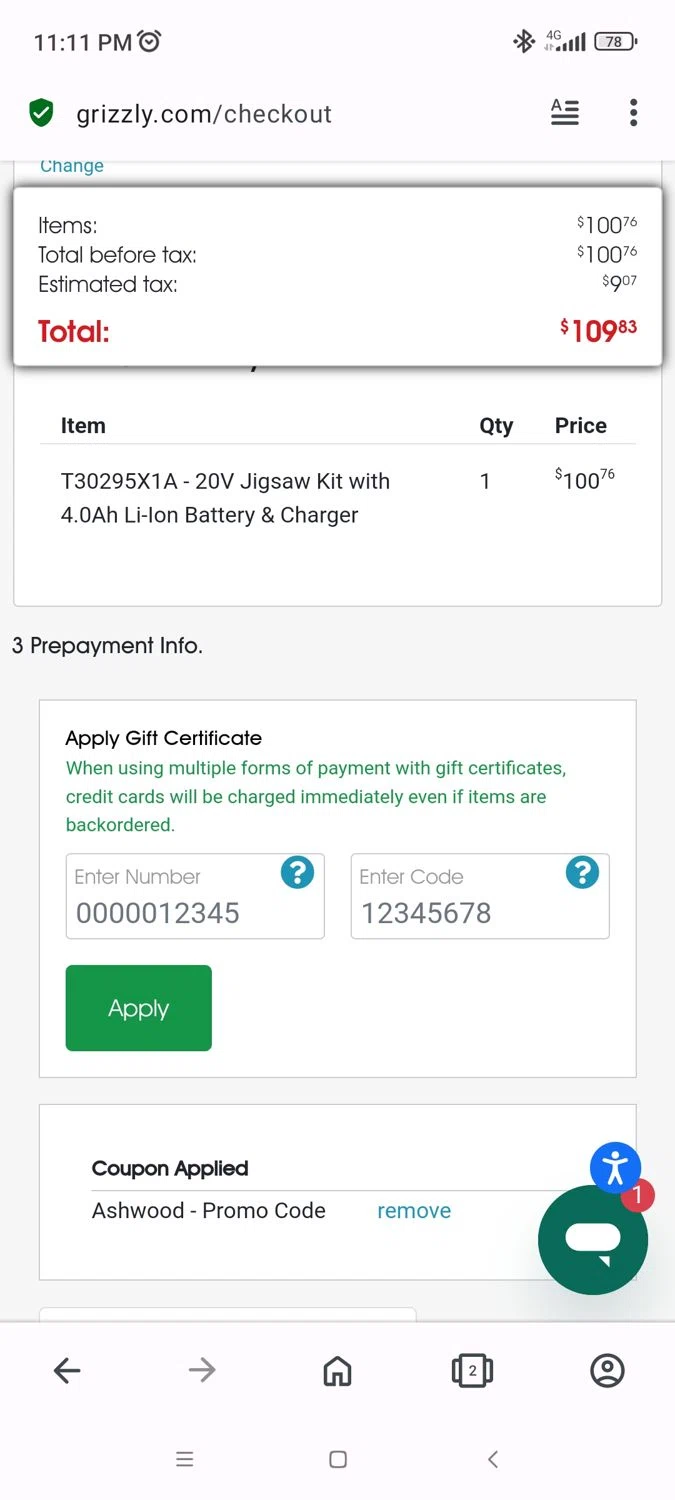Focus the gift certificate Enter Number field

(x=170, y=911)
